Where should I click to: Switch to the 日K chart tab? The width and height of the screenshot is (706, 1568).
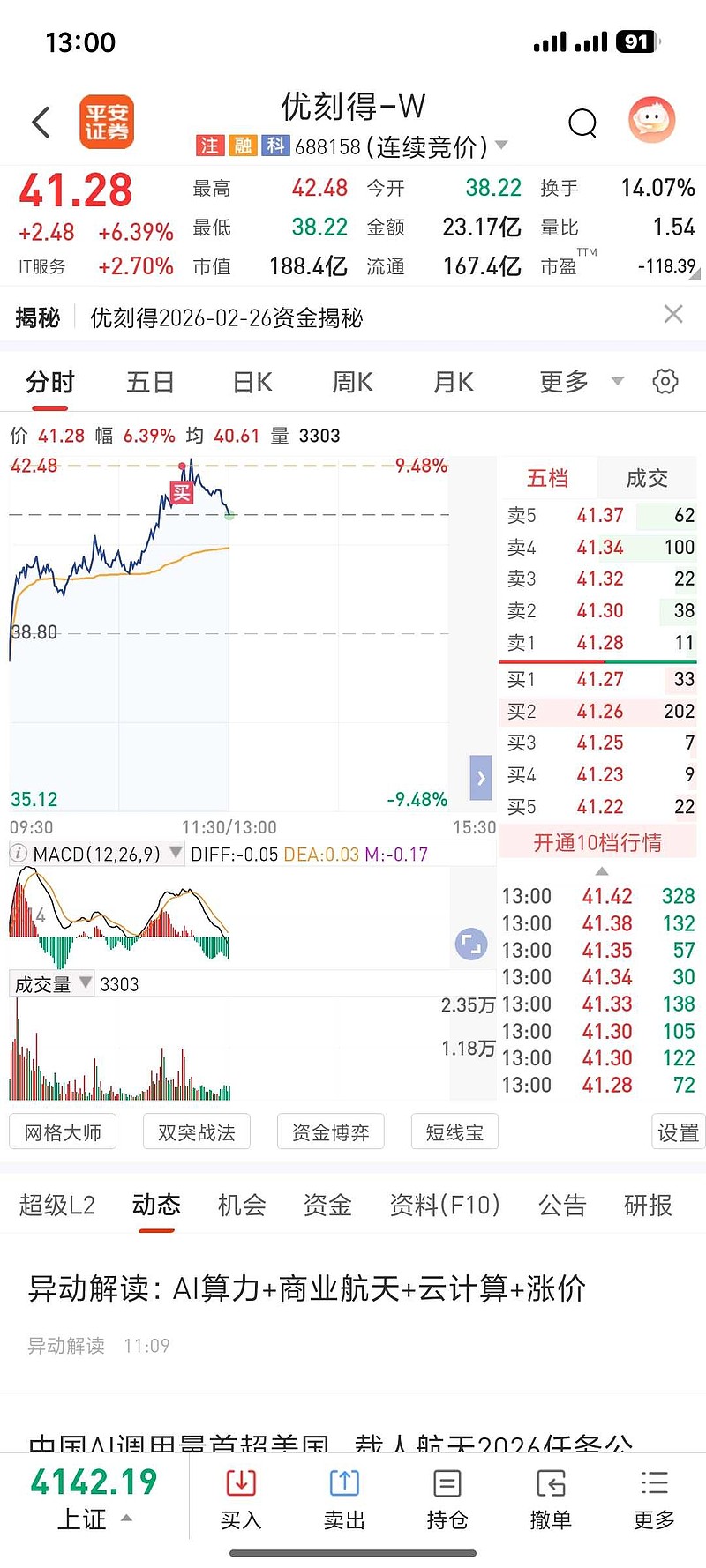pyautogui.click(x=252, y=382)
